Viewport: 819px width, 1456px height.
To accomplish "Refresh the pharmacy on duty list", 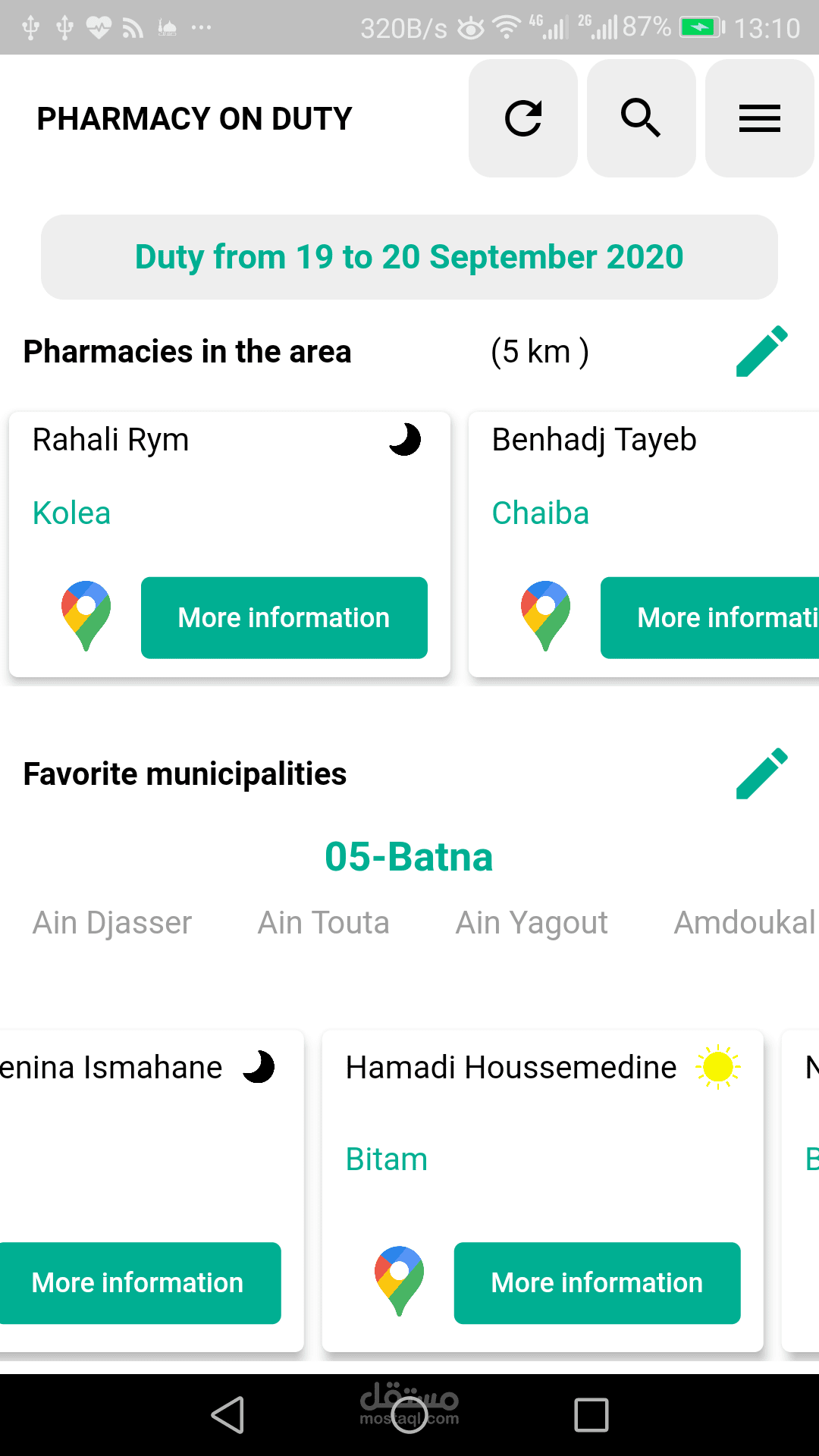I will point(523,118).
